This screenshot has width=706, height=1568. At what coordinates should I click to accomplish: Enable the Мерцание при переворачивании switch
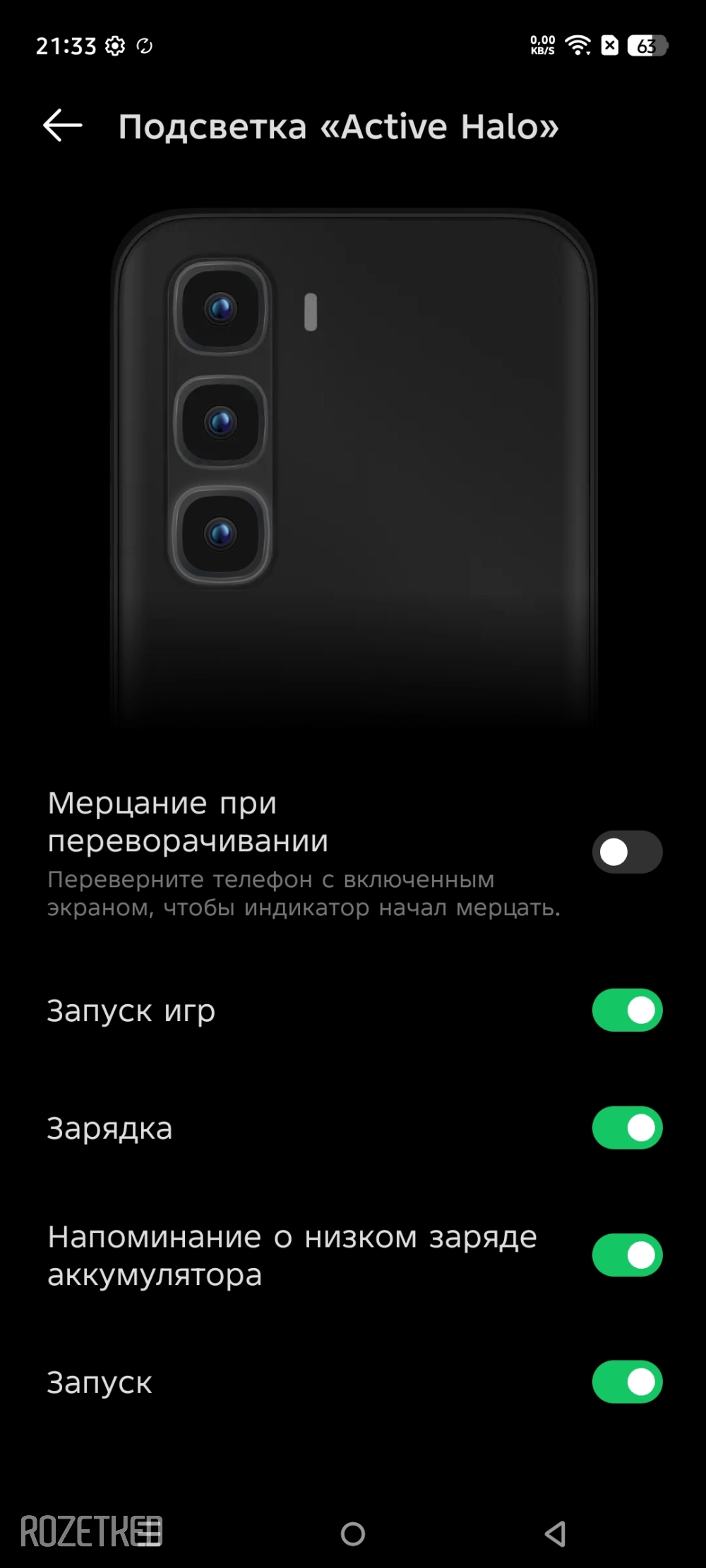[627, 852]
